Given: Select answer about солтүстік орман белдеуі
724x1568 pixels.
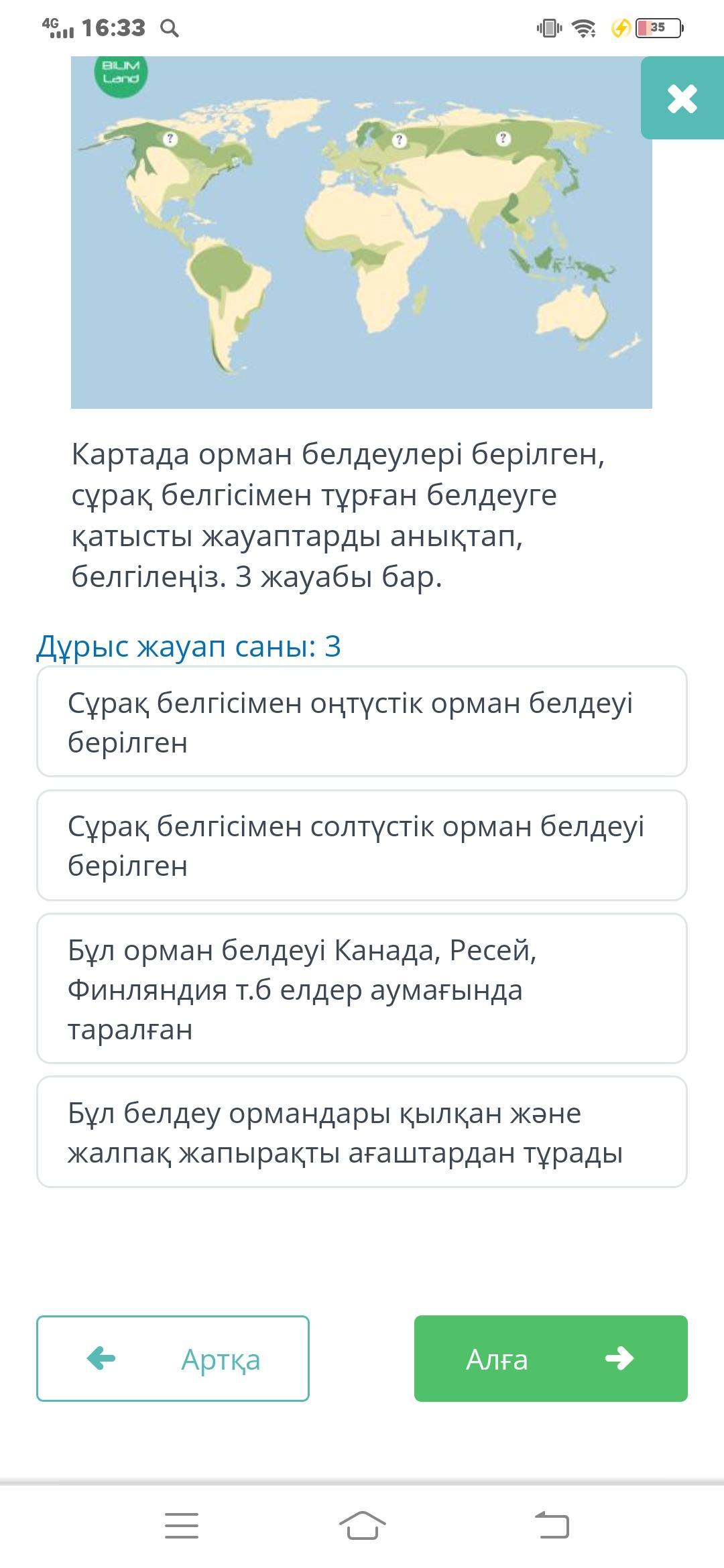Looking at the screenshot, I should (362, 845).
